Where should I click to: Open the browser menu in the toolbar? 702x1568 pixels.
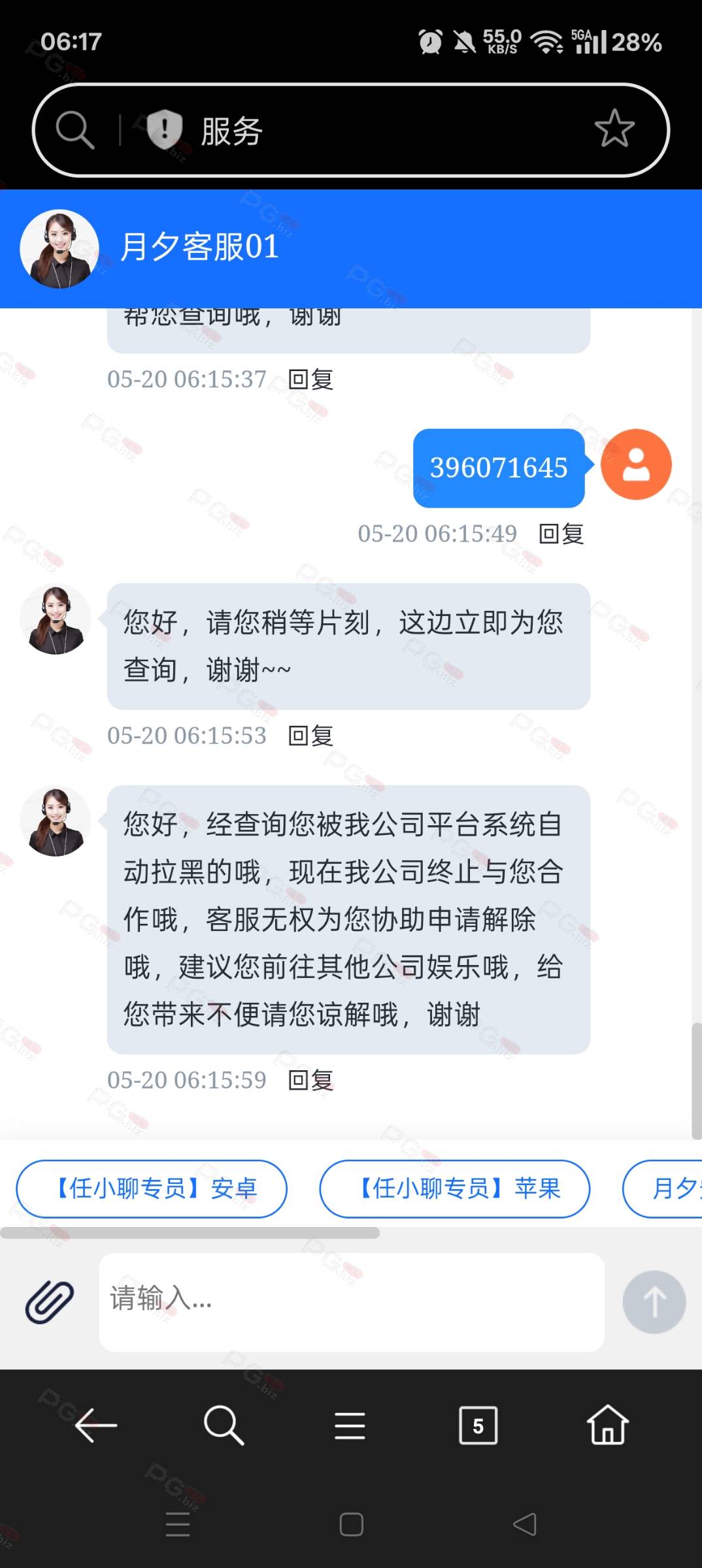click(x=350, y=1425)
